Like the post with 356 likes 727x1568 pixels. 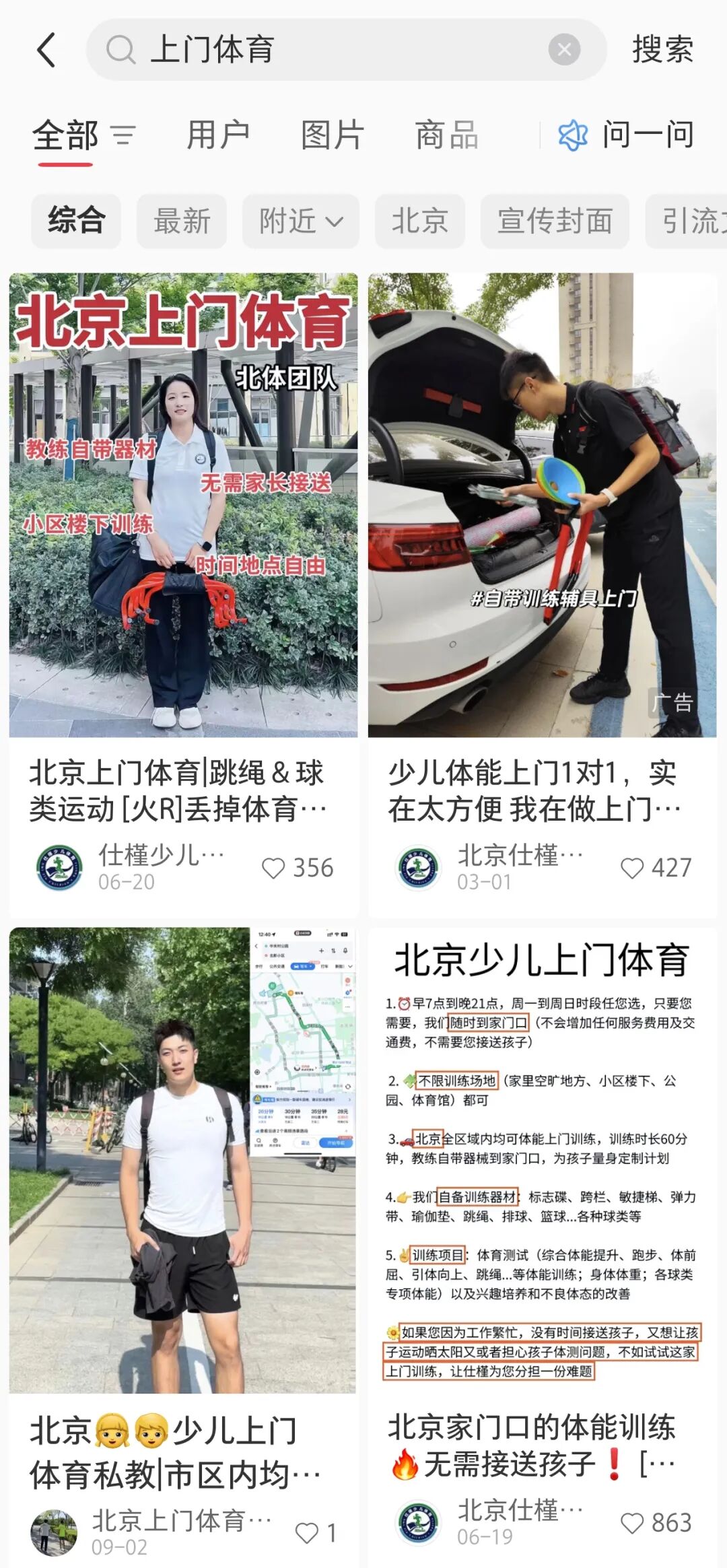pos(273,868)
